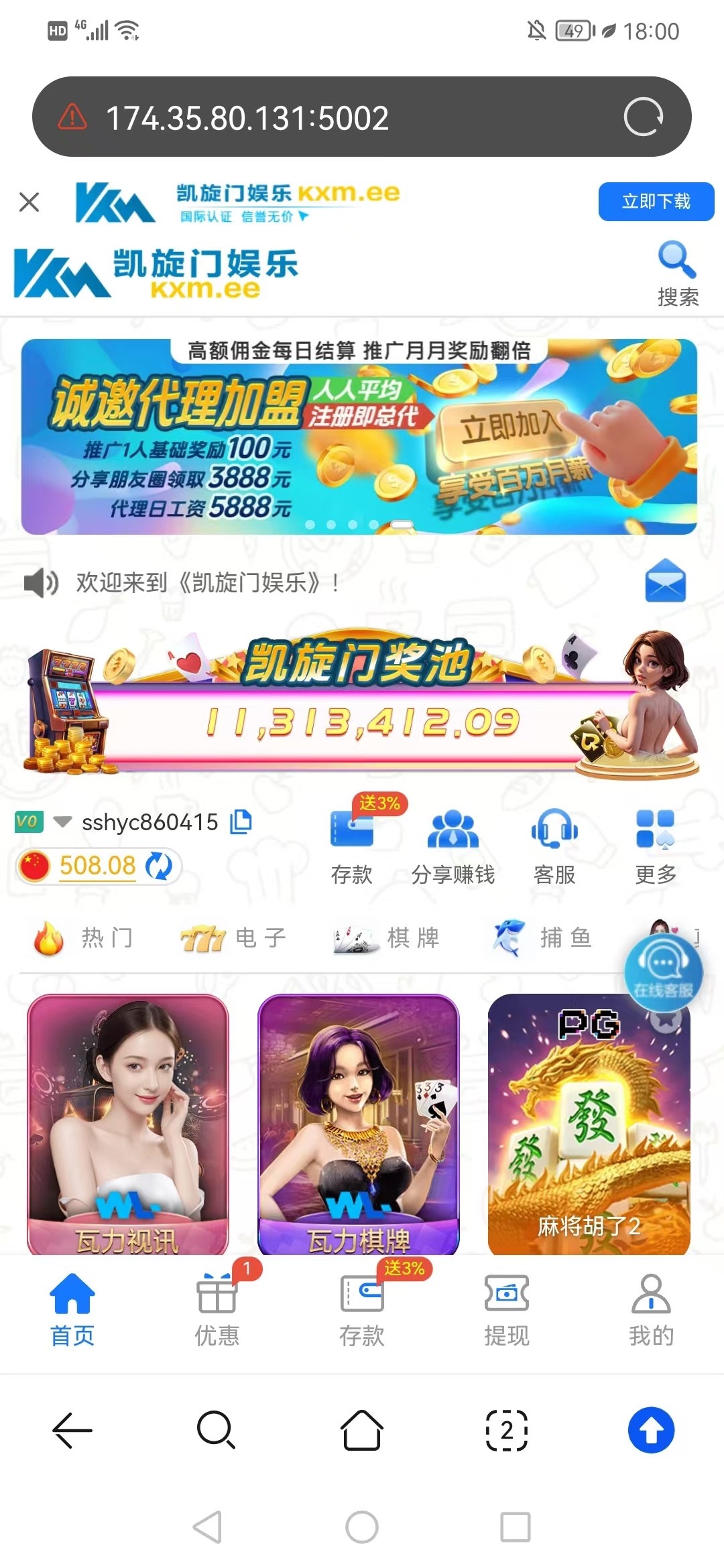The height and width of the screenshot is (1568, 724).
Task: Select the 棋牌 category tab
Action: pos(387,938)
